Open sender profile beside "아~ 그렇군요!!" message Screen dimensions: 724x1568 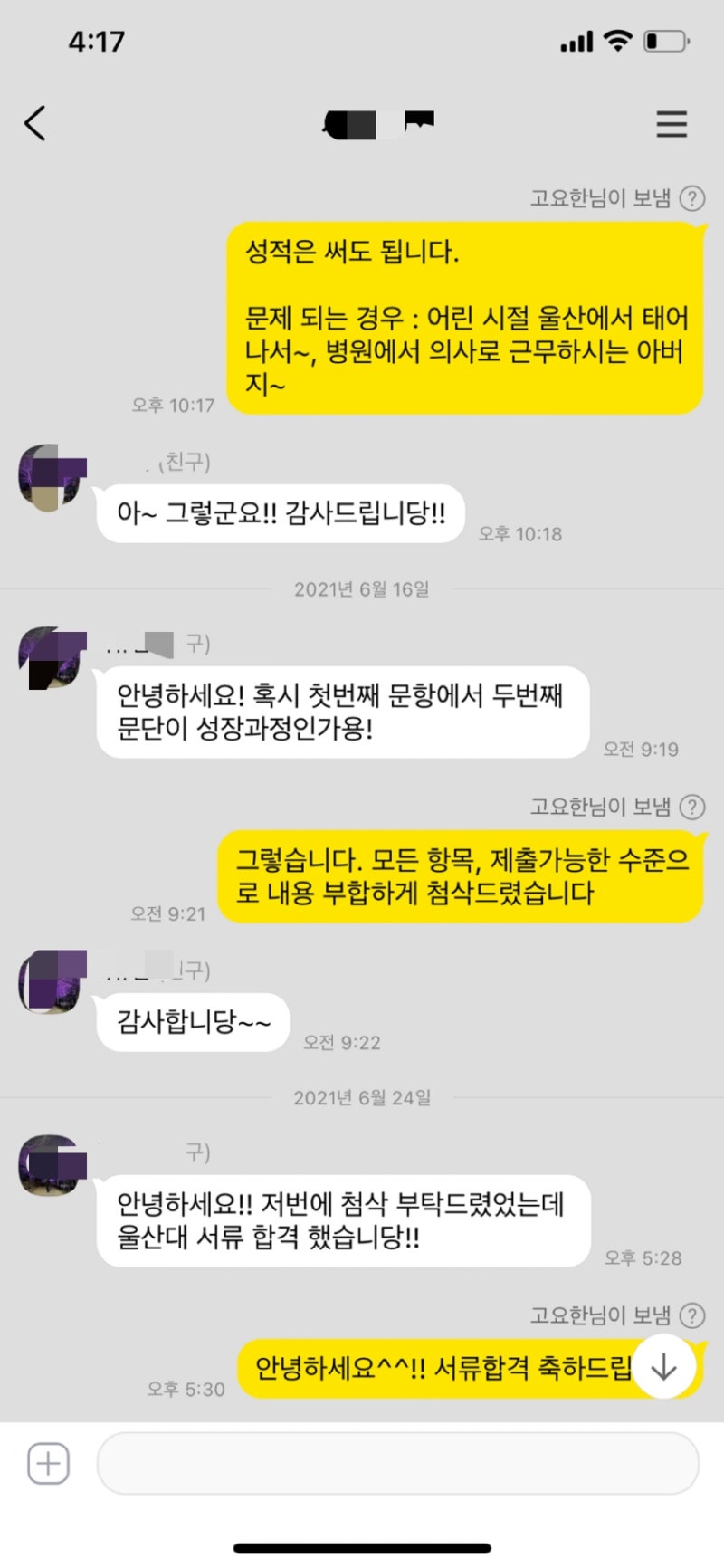[52, 478]
